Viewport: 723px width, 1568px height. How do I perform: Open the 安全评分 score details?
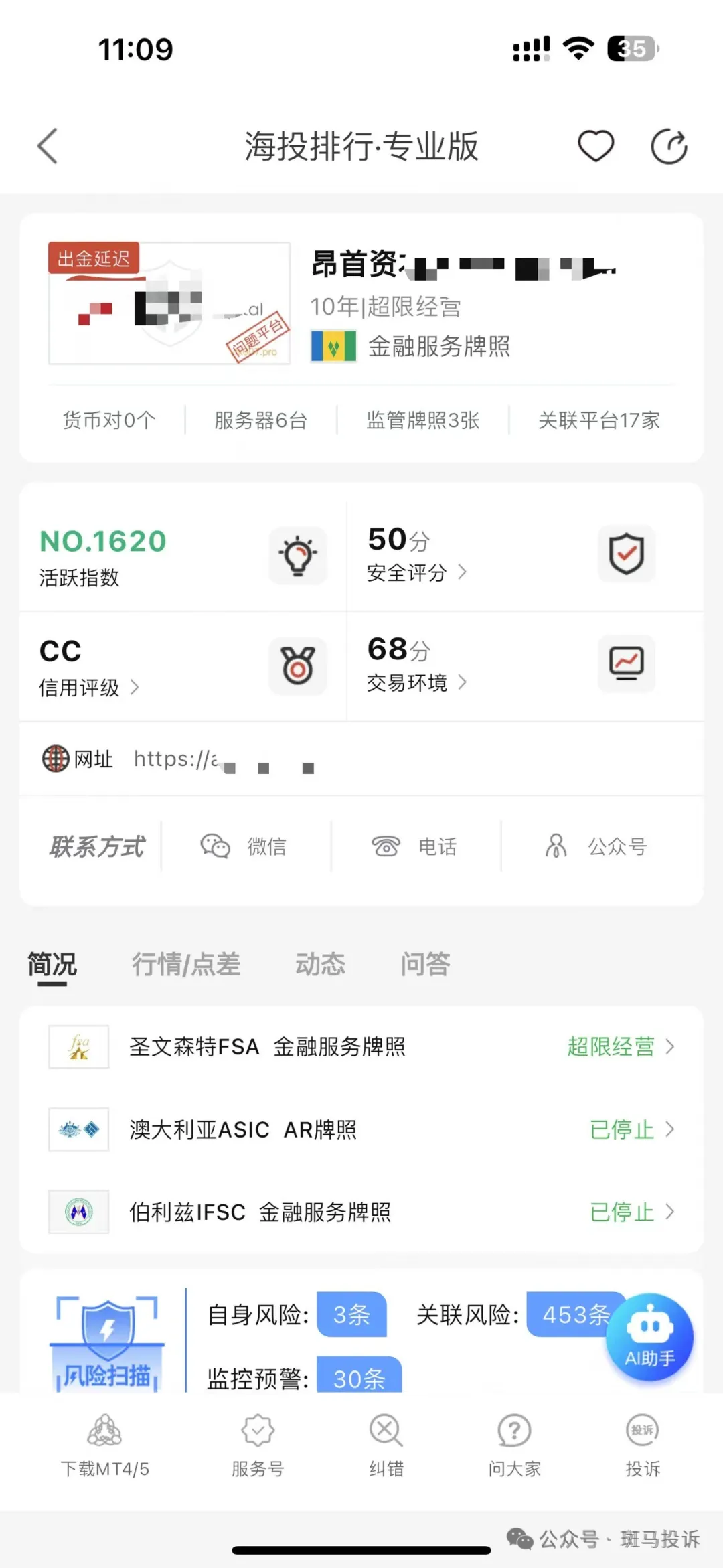416,573
